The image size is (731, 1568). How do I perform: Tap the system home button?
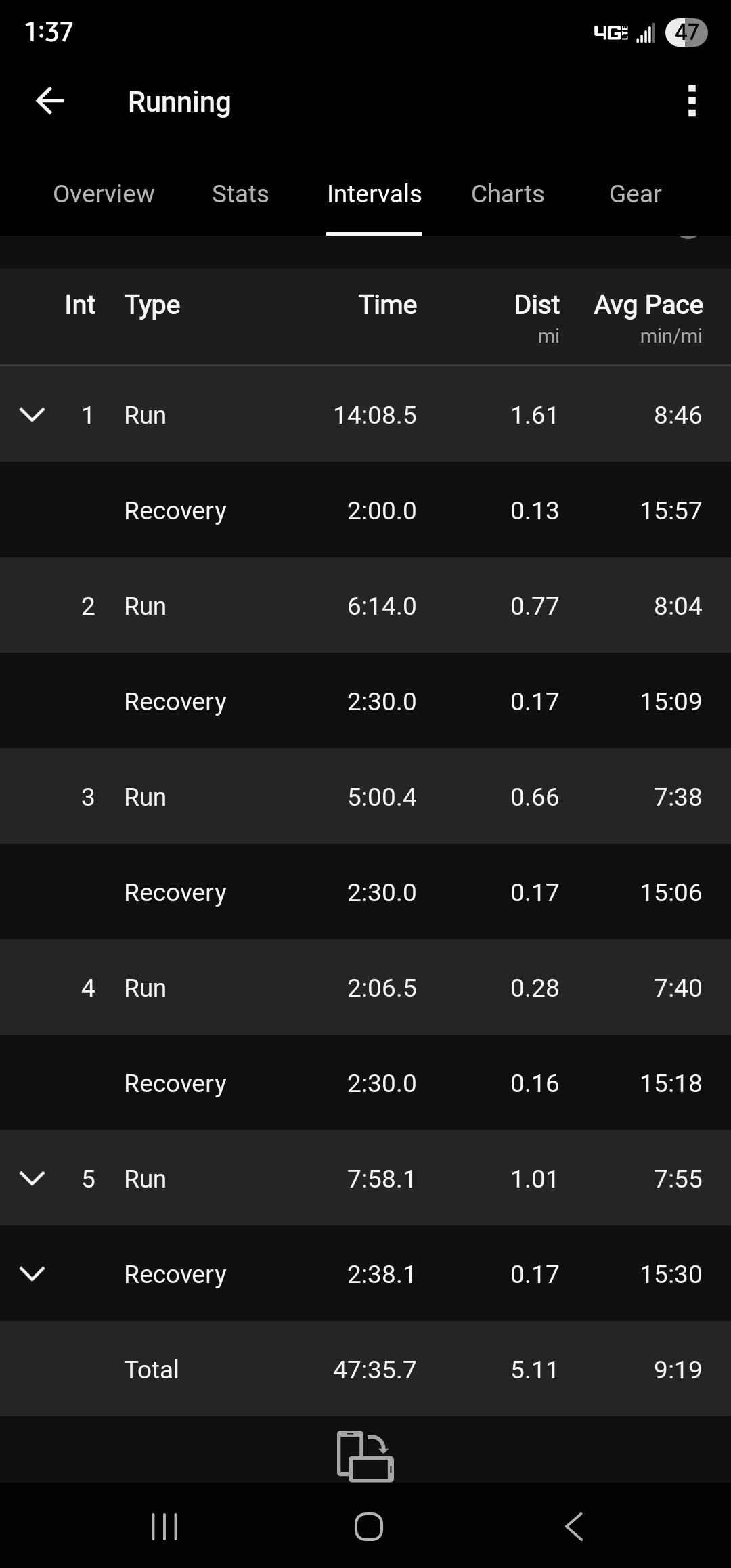point(368,1527)
